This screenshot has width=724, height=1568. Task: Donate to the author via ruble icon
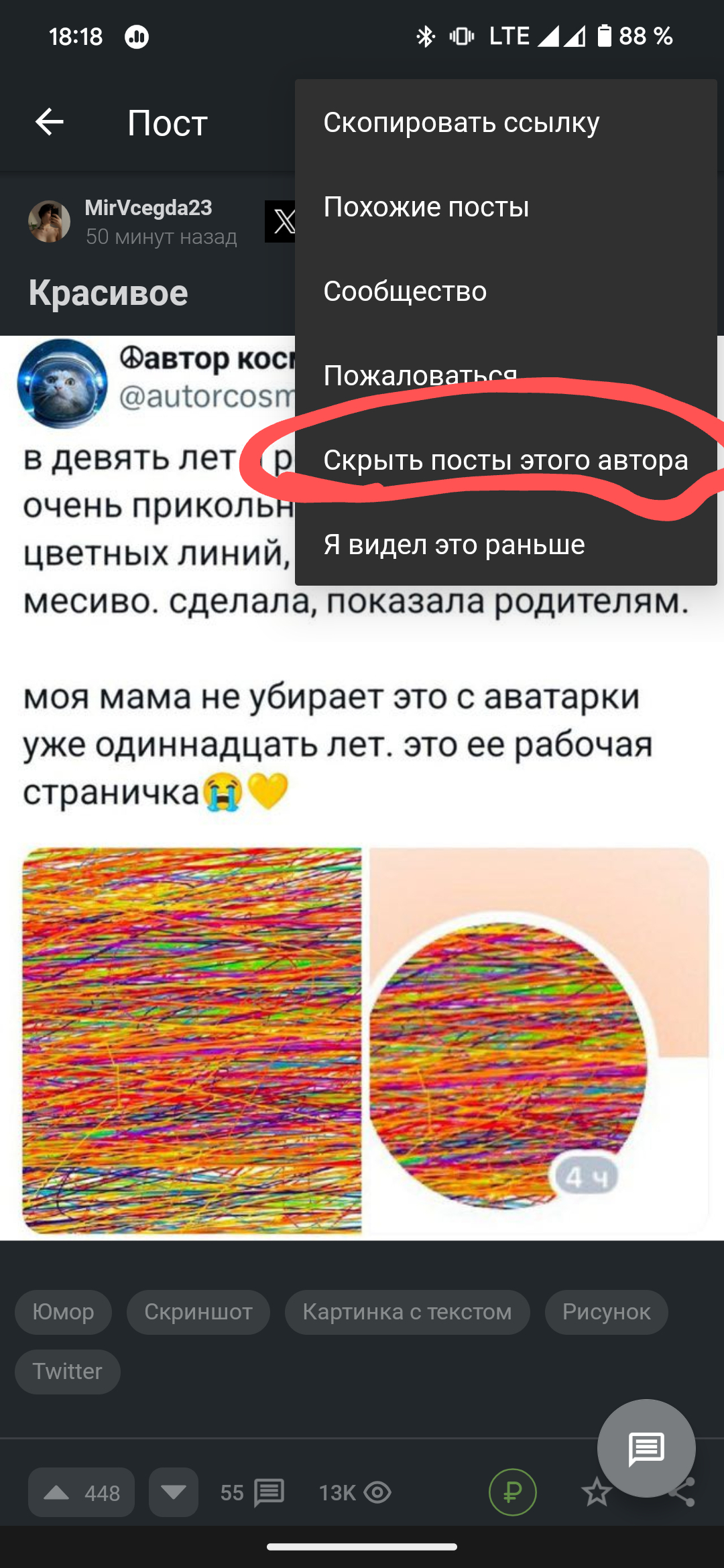coord(513,1492)
